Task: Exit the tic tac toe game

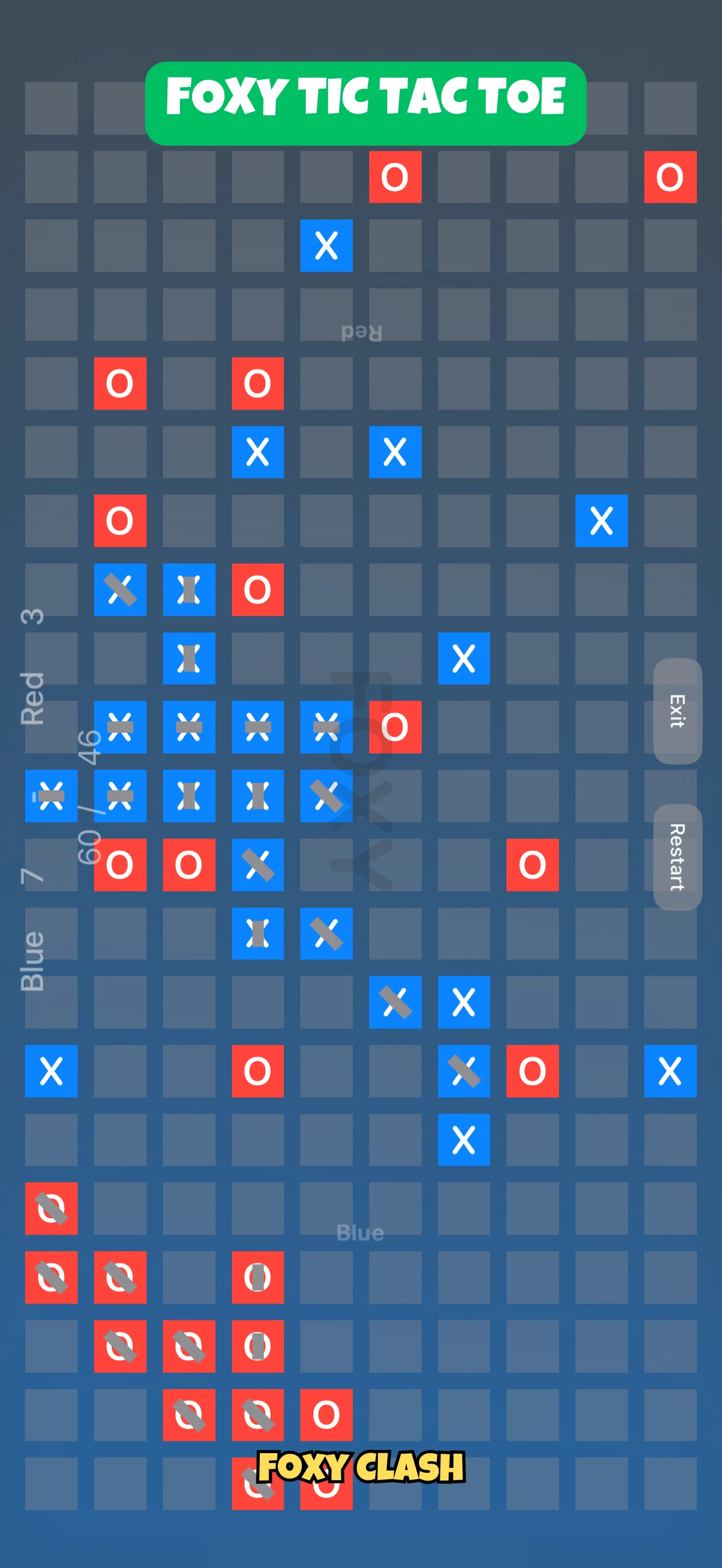Action: pos(677,710)
